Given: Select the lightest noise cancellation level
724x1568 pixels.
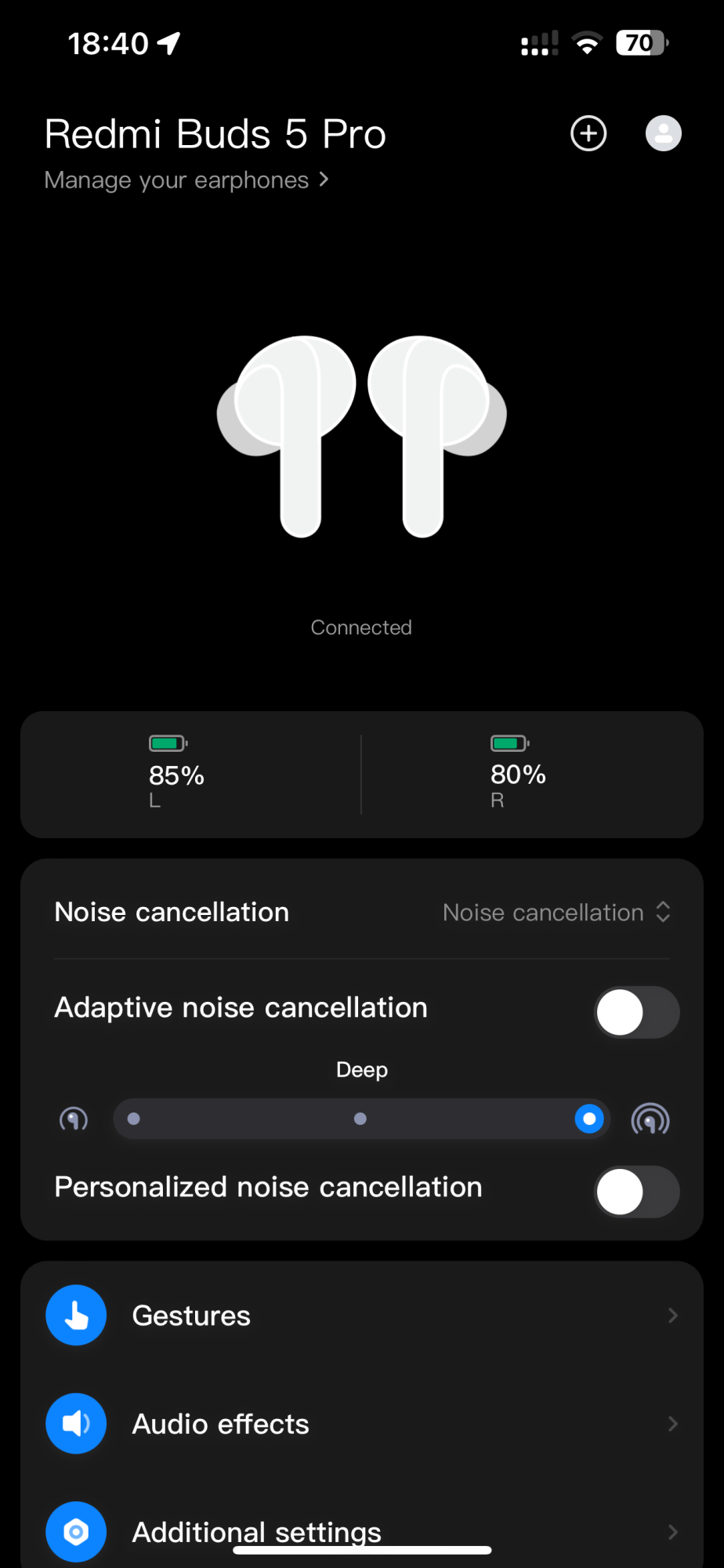Looking at the screenshot, I should [134, 1119].
